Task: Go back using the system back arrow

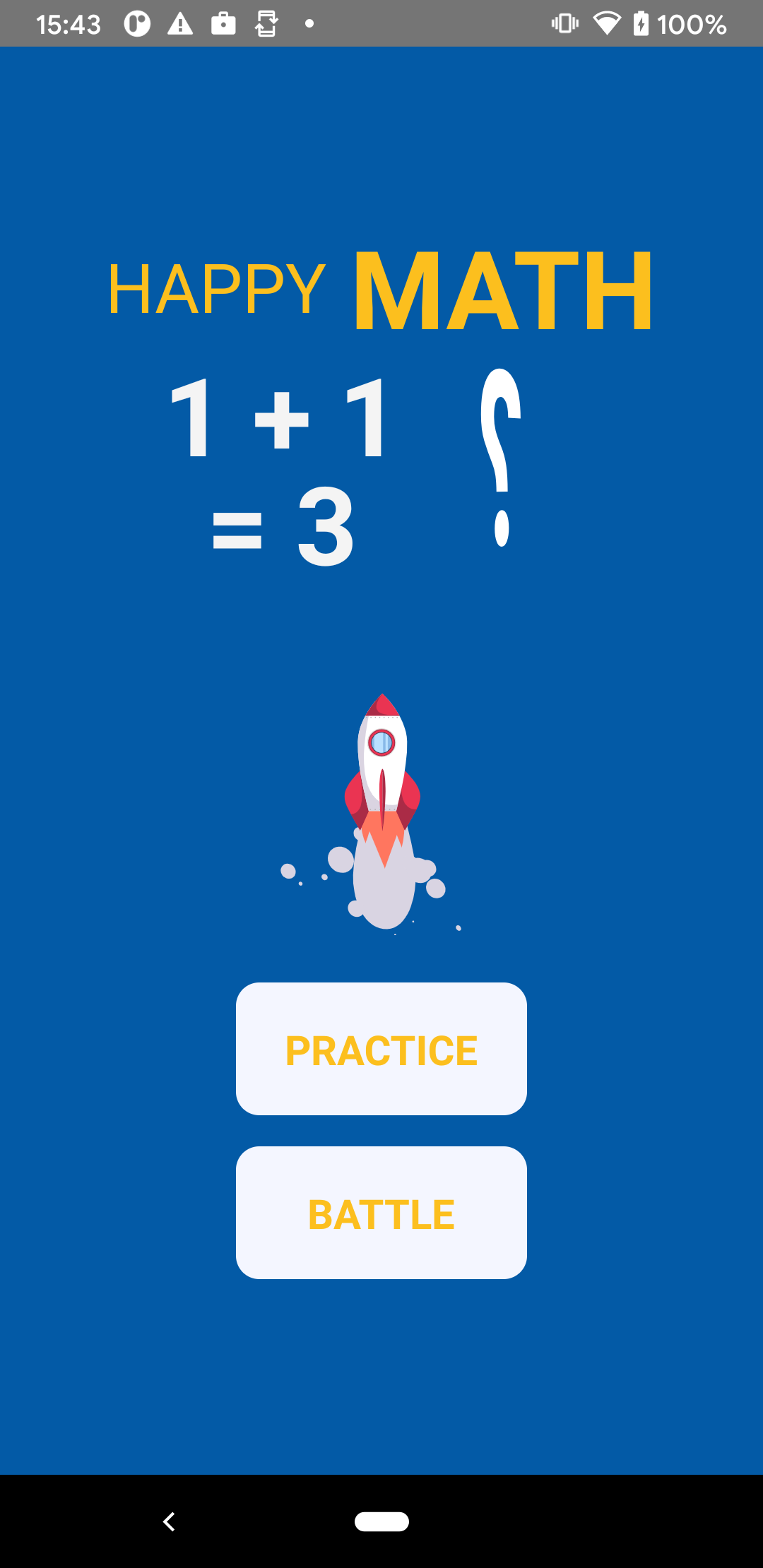Action: (169, 1521)
